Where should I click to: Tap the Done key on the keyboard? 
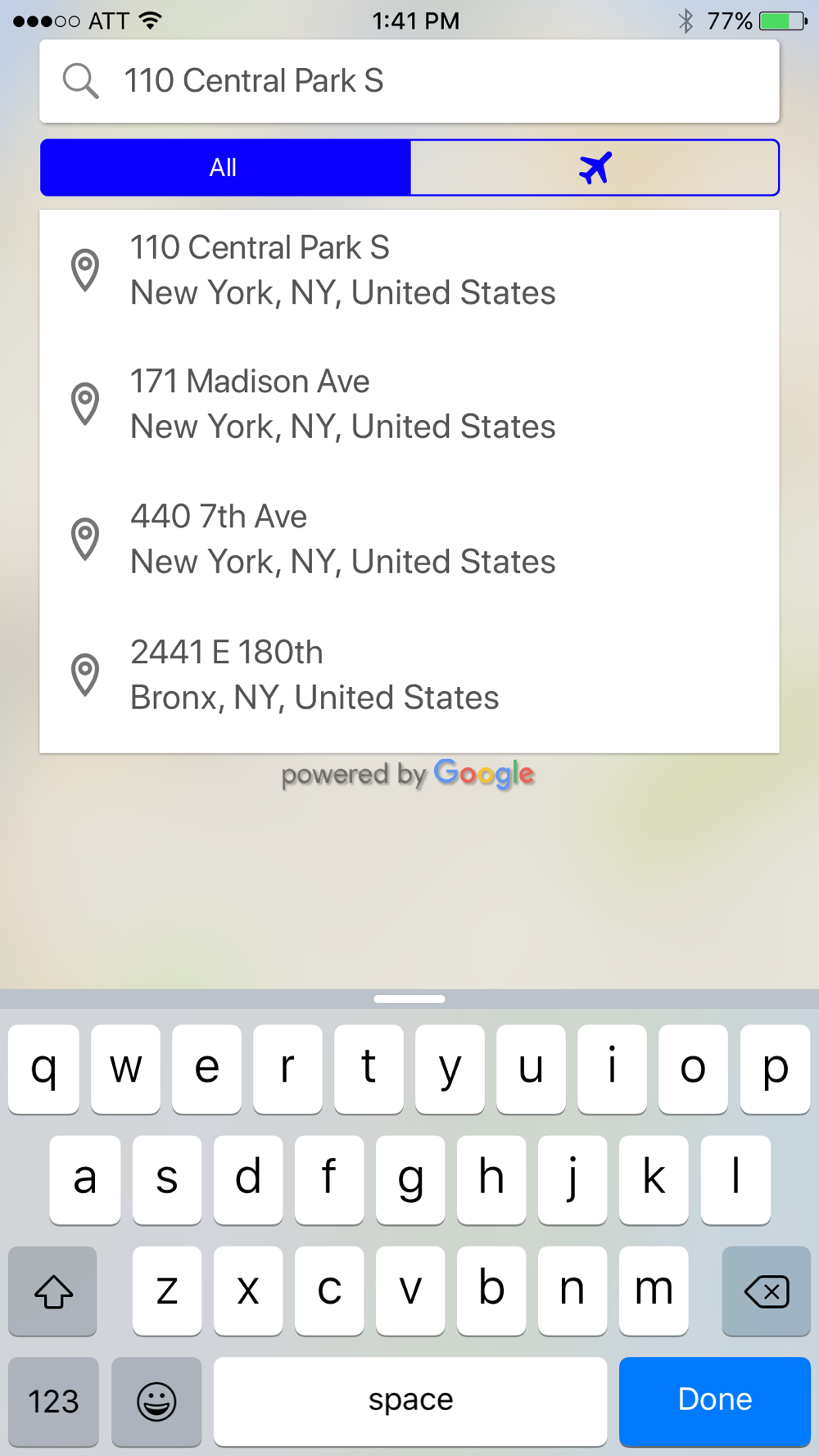click(715, 1400)
